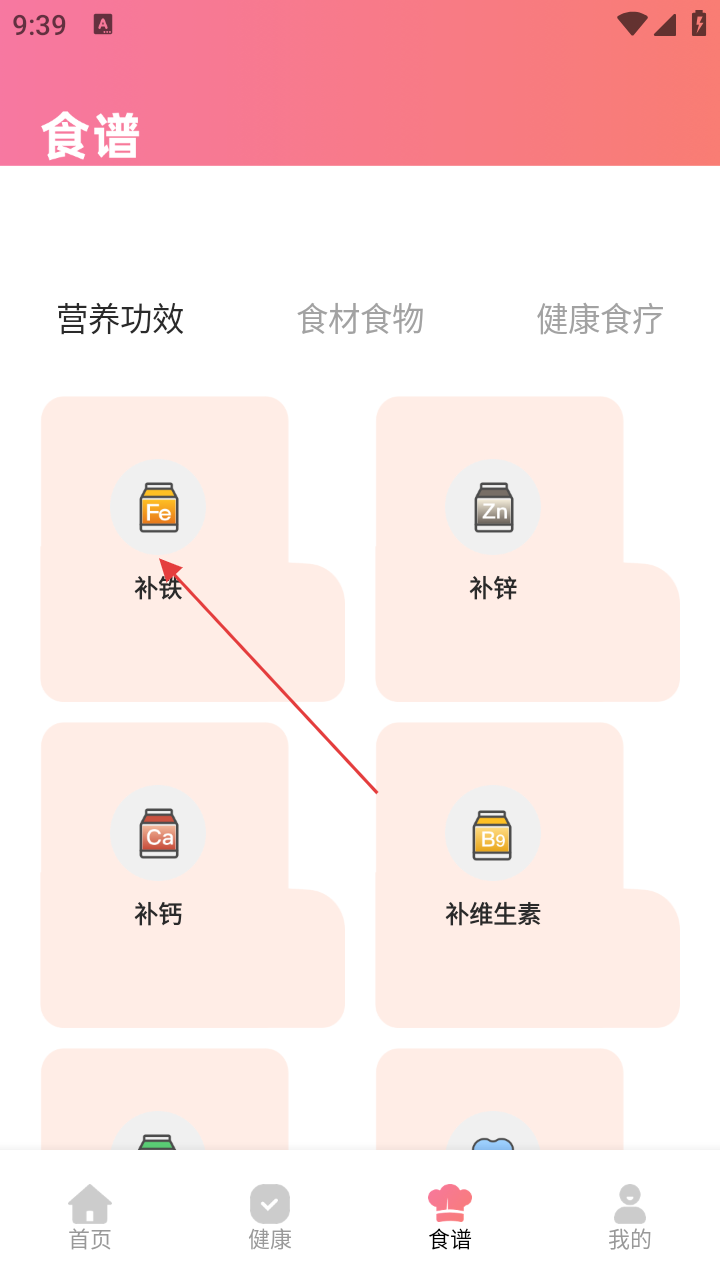720x1280 pixels.
Task: Tap the 食谱 bottom navigation tab
Action: tap(450, 1216)
